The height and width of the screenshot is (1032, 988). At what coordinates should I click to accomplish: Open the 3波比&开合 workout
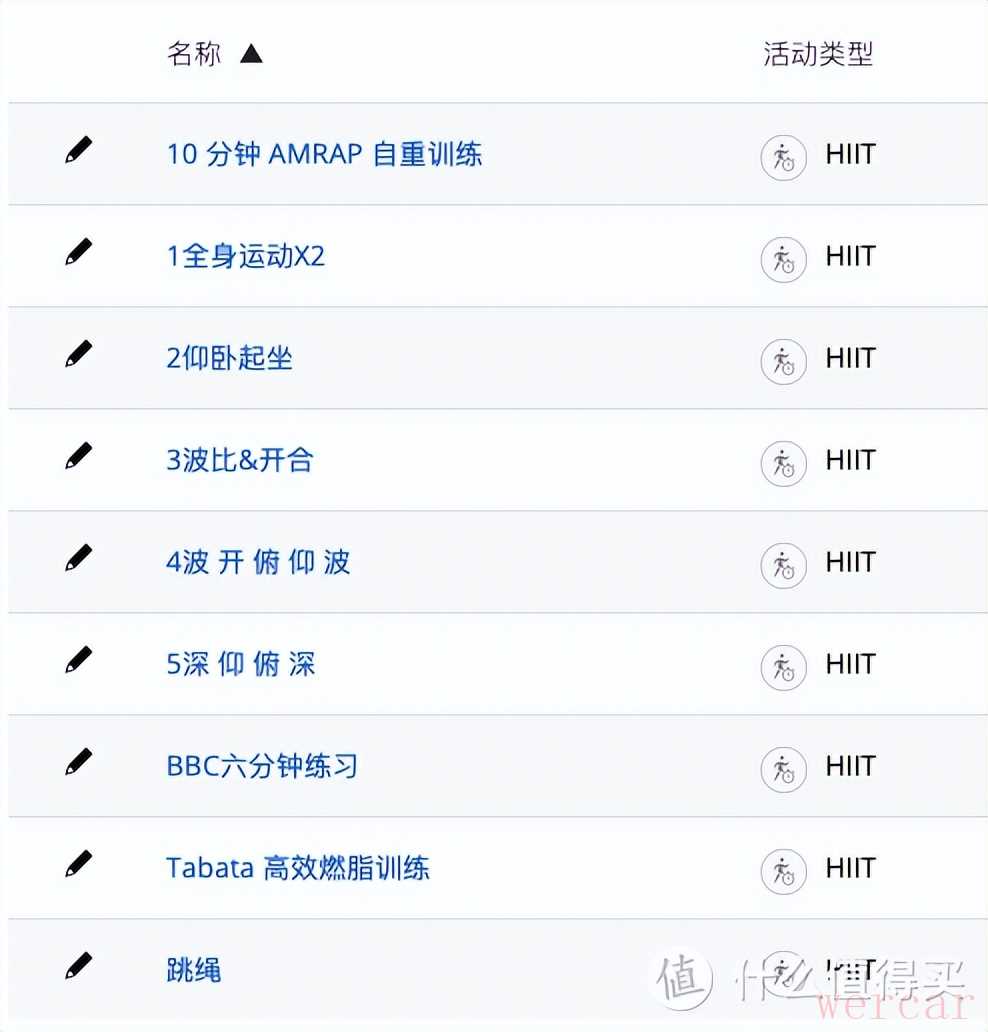[240, 461]
